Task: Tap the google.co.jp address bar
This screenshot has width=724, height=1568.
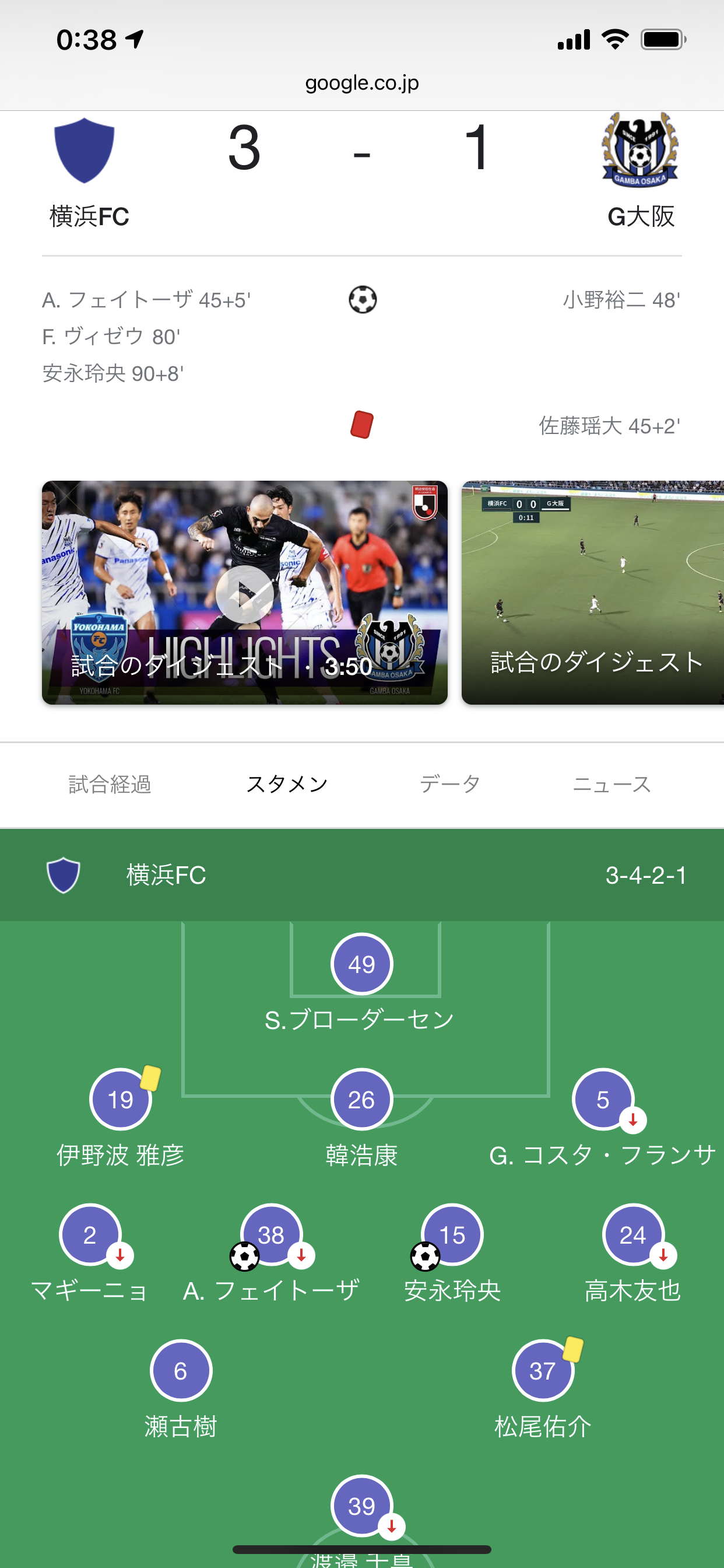Action: tap(362, 82)
